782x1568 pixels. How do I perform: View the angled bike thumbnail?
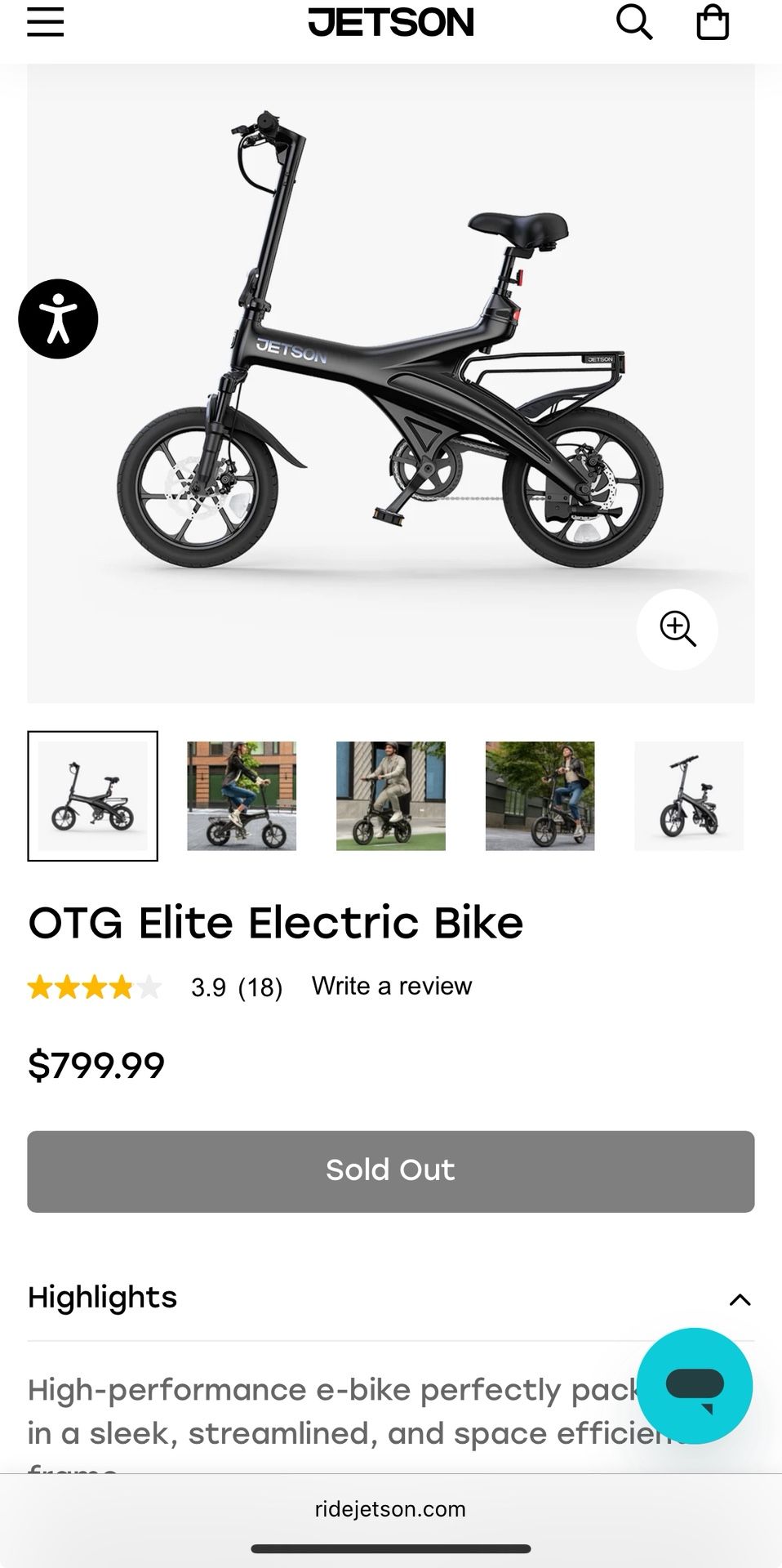(689, 795)
